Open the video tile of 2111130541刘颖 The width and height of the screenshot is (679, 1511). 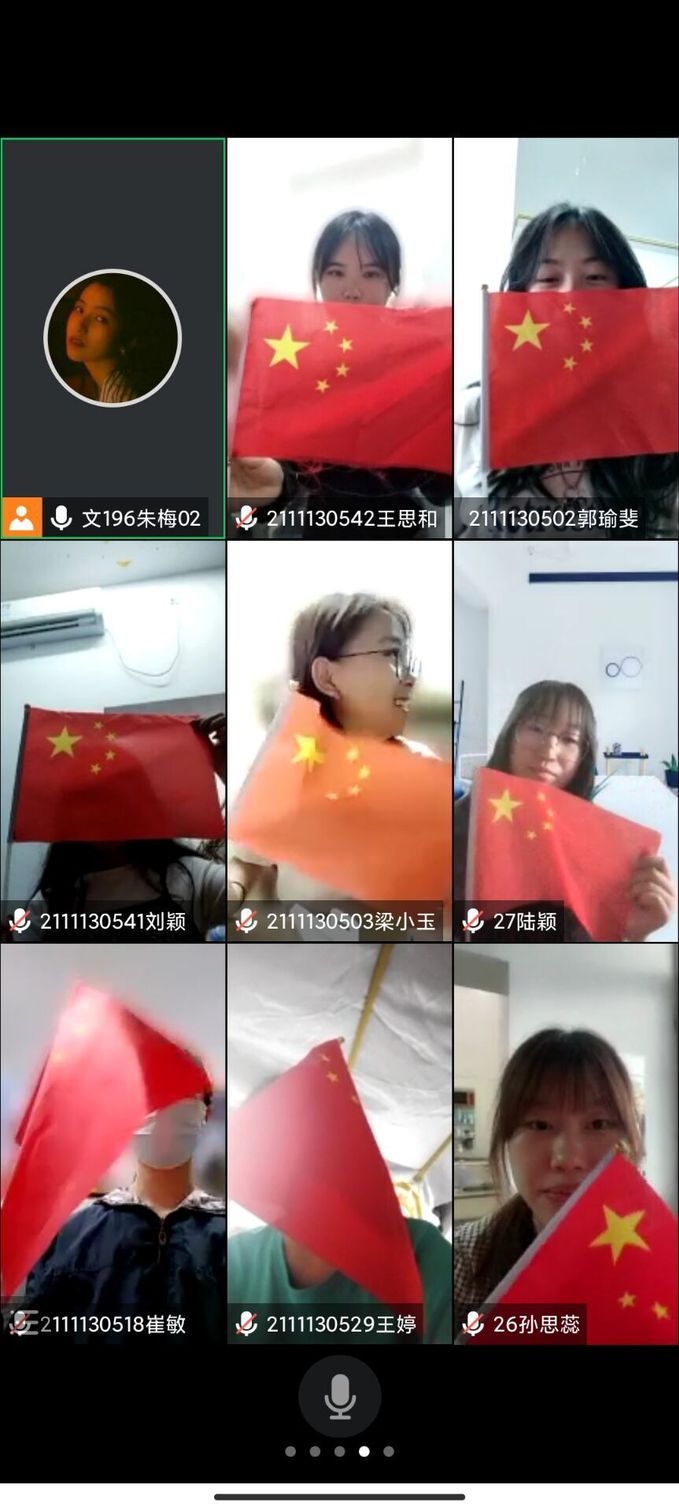tap(113, 740)
